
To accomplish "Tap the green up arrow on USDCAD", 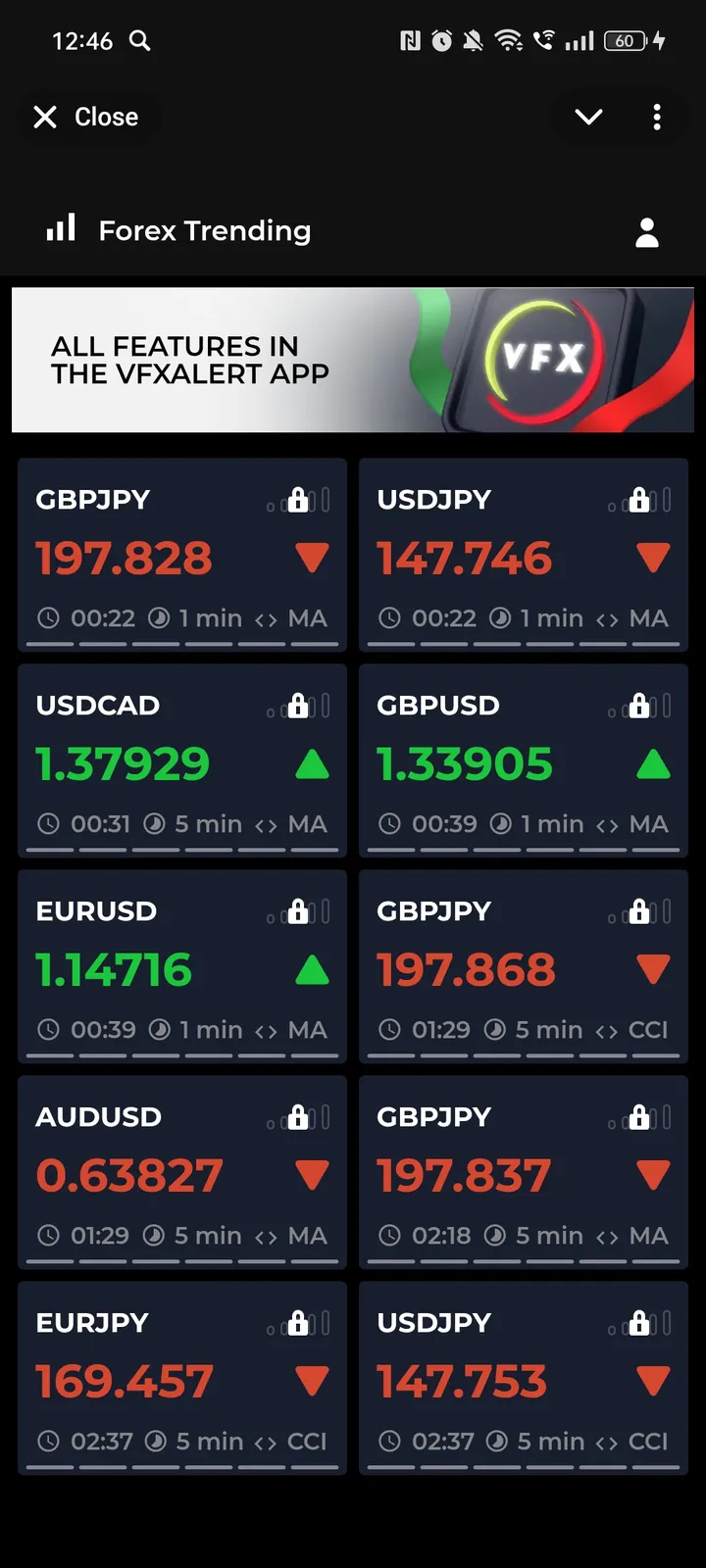I will tap(312, 762).
